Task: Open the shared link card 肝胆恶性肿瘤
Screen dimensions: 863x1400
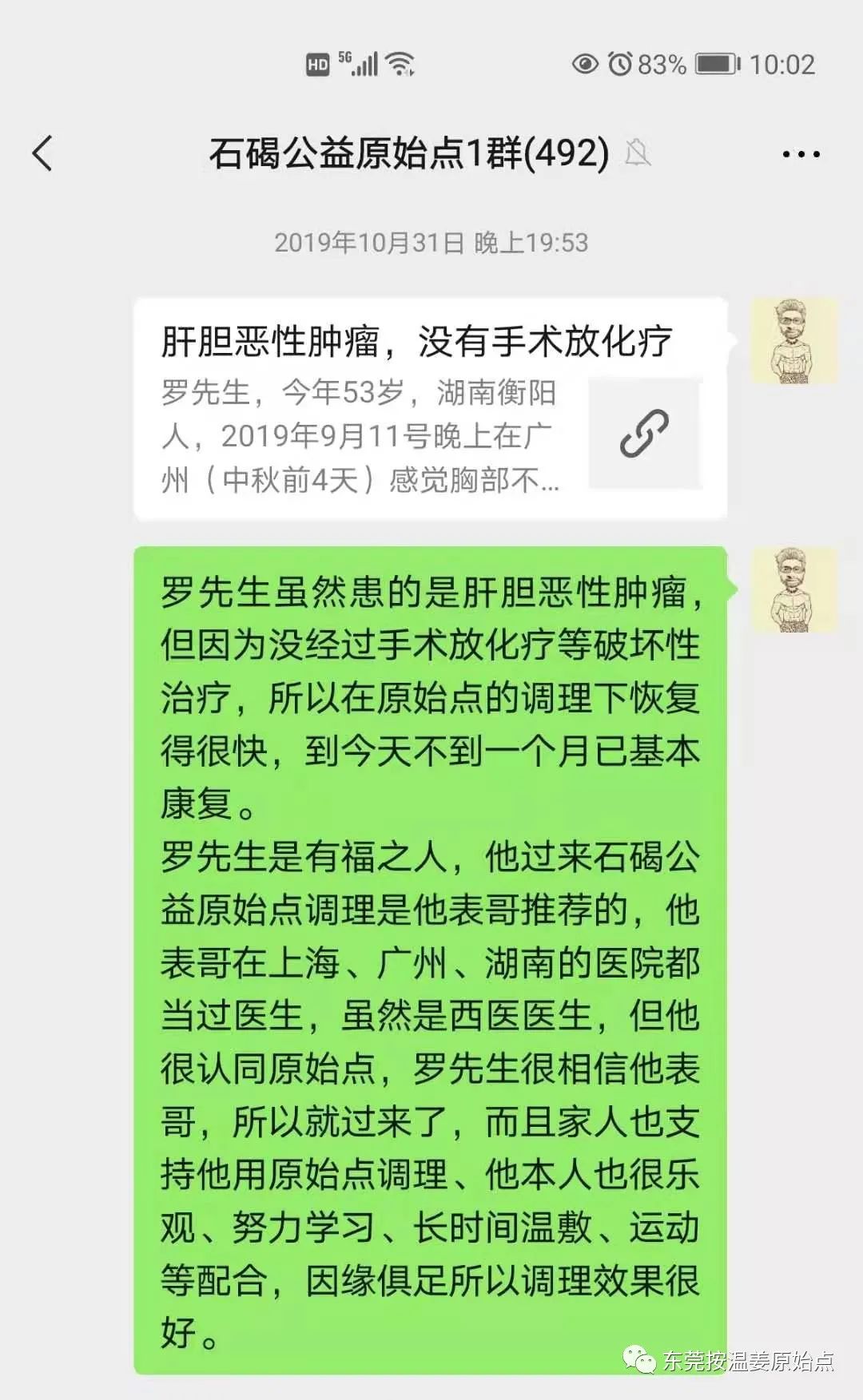Action: pyautogui.click(x=430, y=410)
